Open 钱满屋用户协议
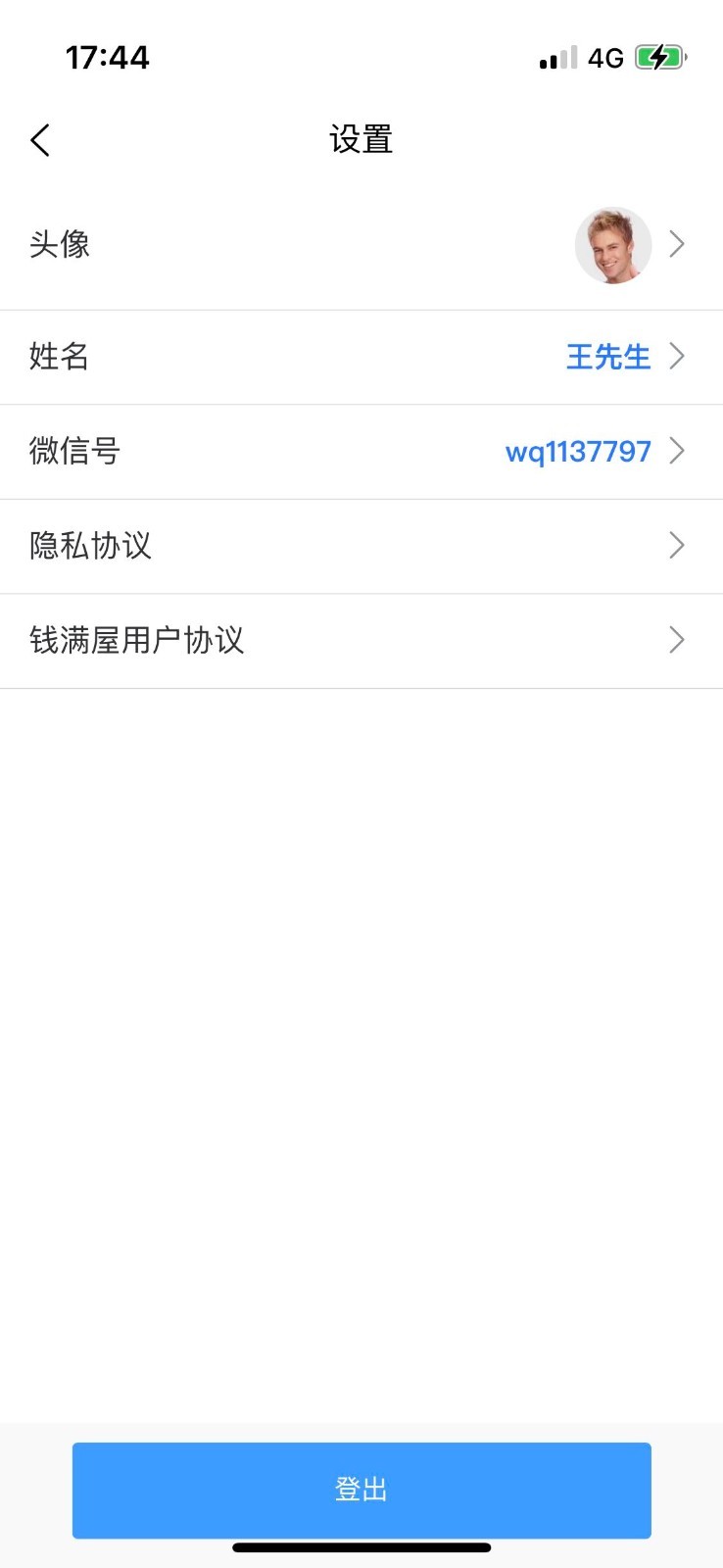 361,641
